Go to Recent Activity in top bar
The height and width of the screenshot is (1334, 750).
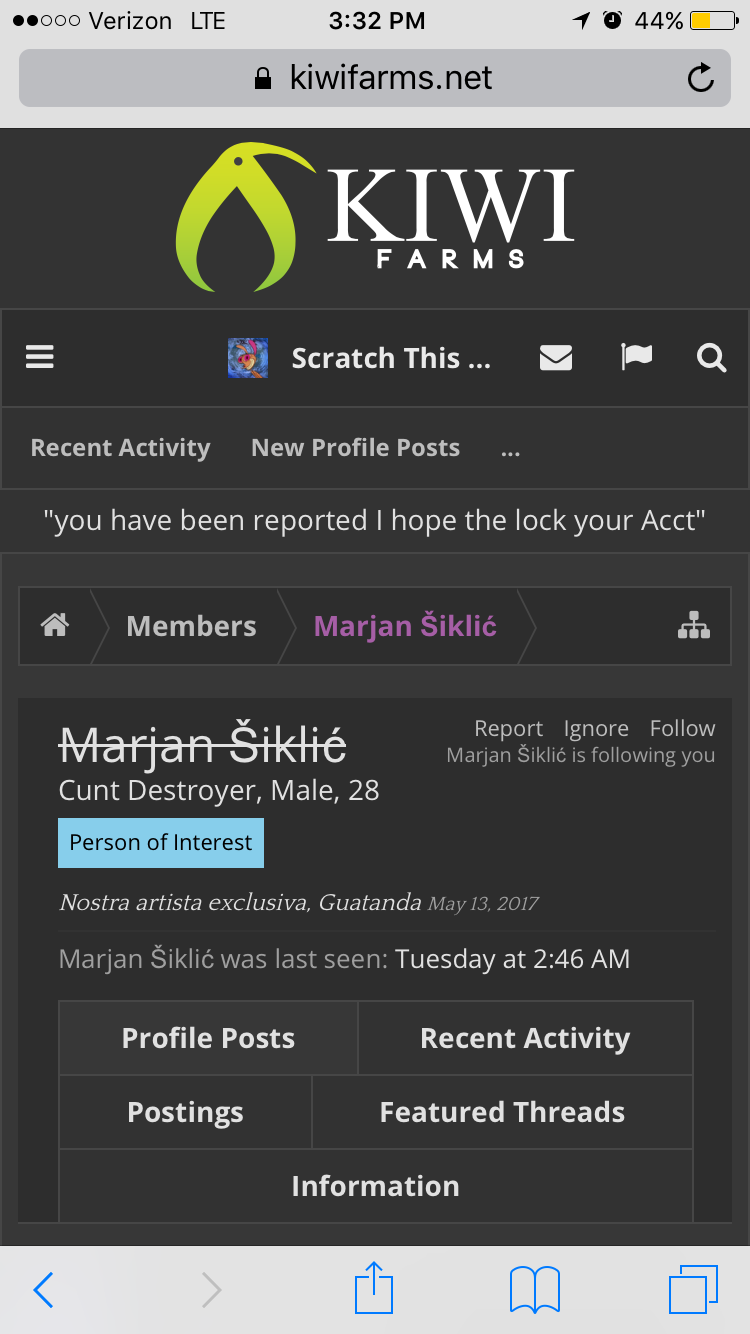click(x=121, y=448)
